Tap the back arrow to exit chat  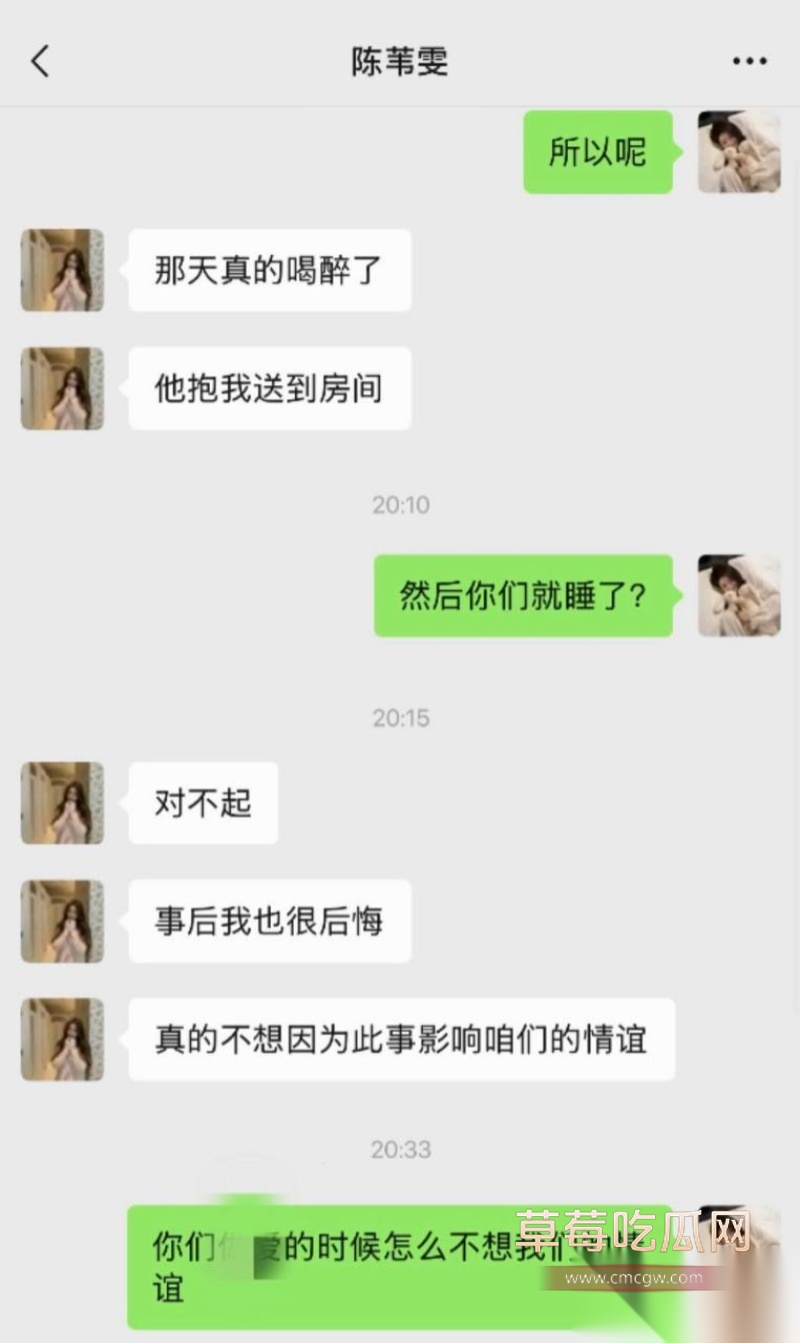pos(40,60)
